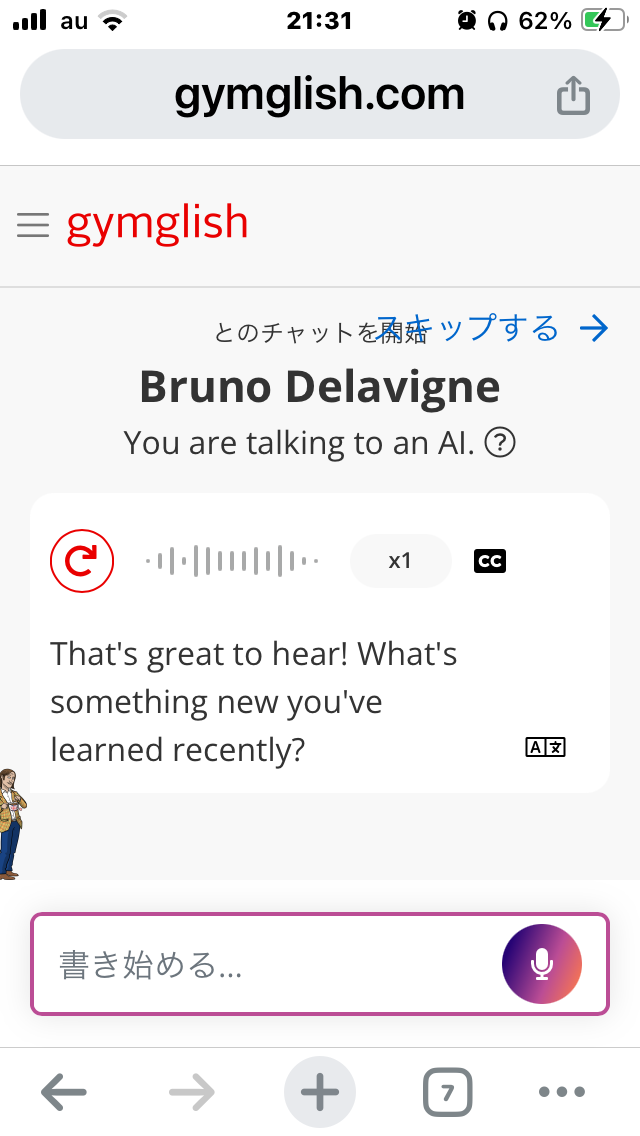Open a new browser tab
The height and width of the screenshot is (1136, 640).
[x=320, y=1092]
